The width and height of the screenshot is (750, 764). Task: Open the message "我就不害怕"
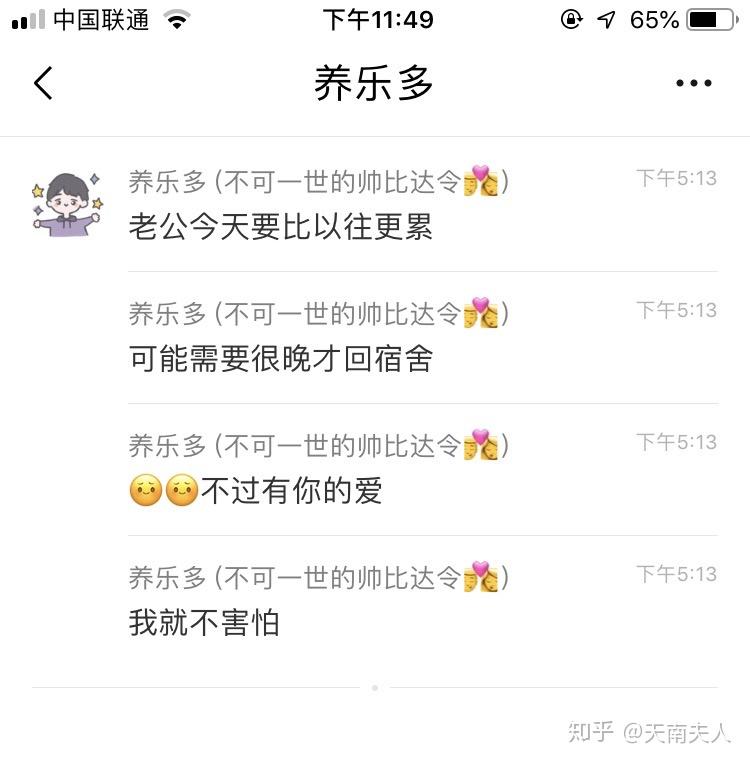pyautogui.click(x=204, y=623)
